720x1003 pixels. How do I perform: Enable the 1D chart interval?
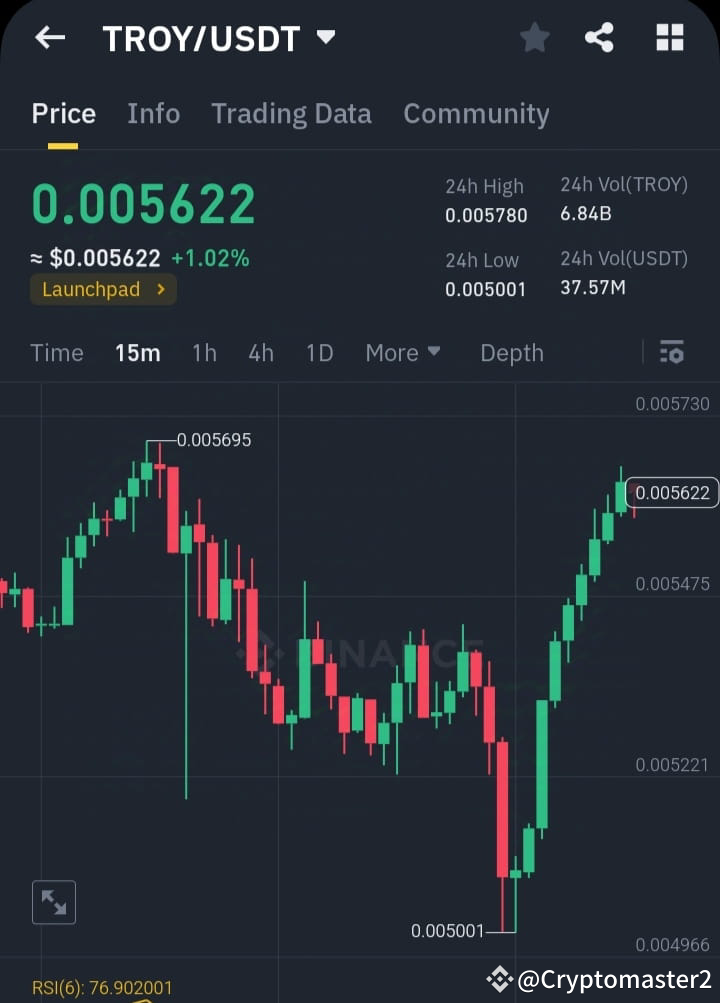tap(319, 352)
